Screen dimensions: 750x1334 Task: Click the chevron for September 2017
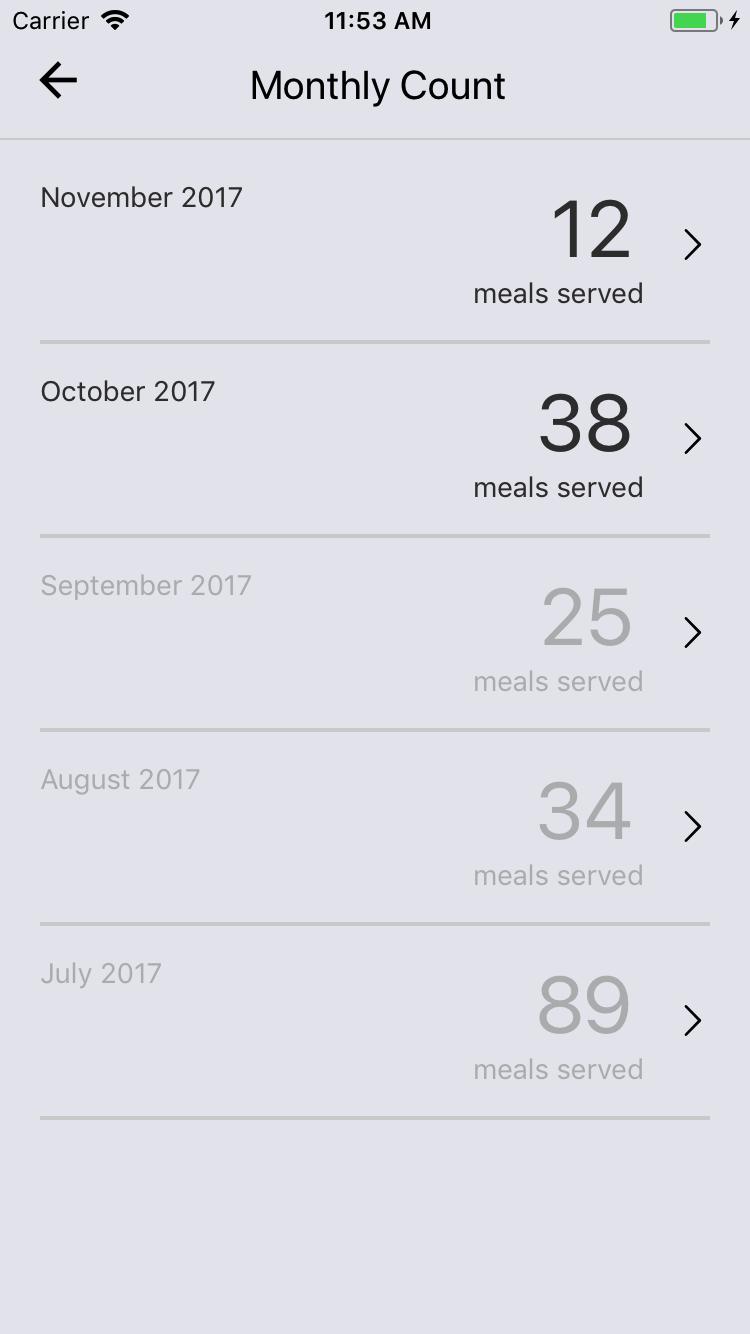click(x=693, y=632)
